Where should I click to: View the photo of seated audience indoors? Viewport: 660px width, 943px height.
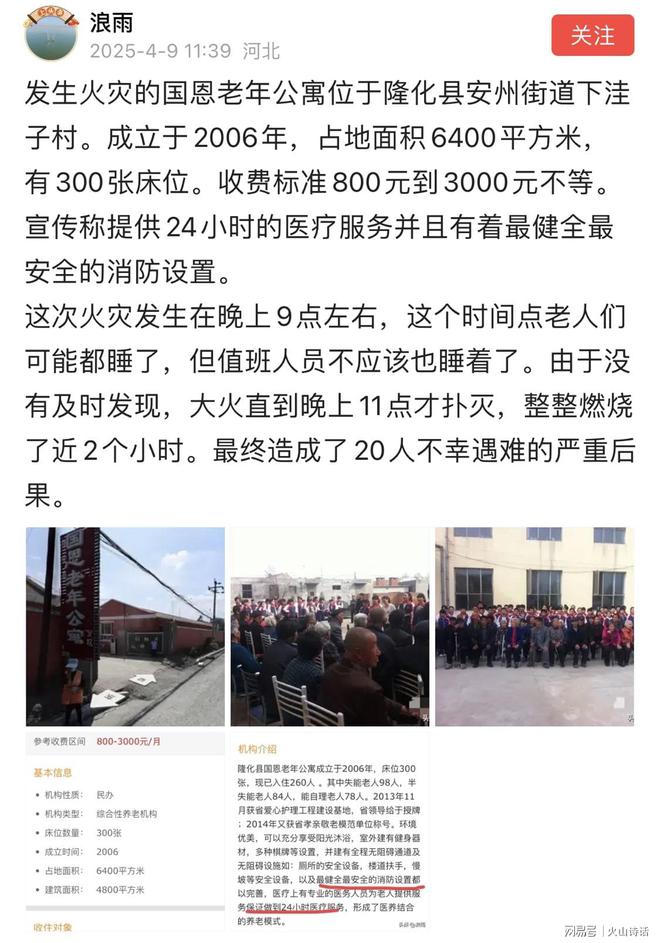[330, 625]
